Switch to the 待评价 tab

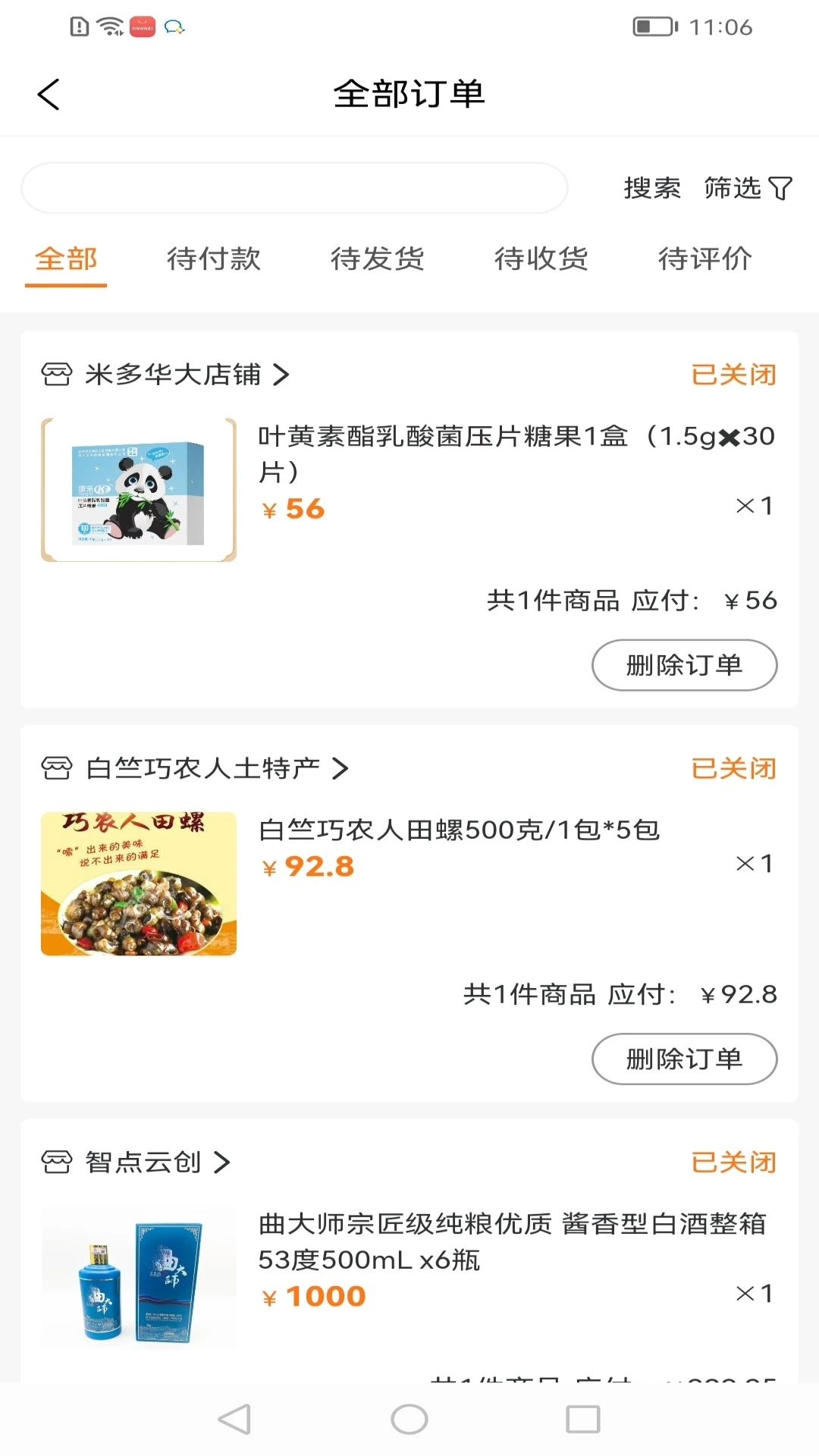coord(705,259)
